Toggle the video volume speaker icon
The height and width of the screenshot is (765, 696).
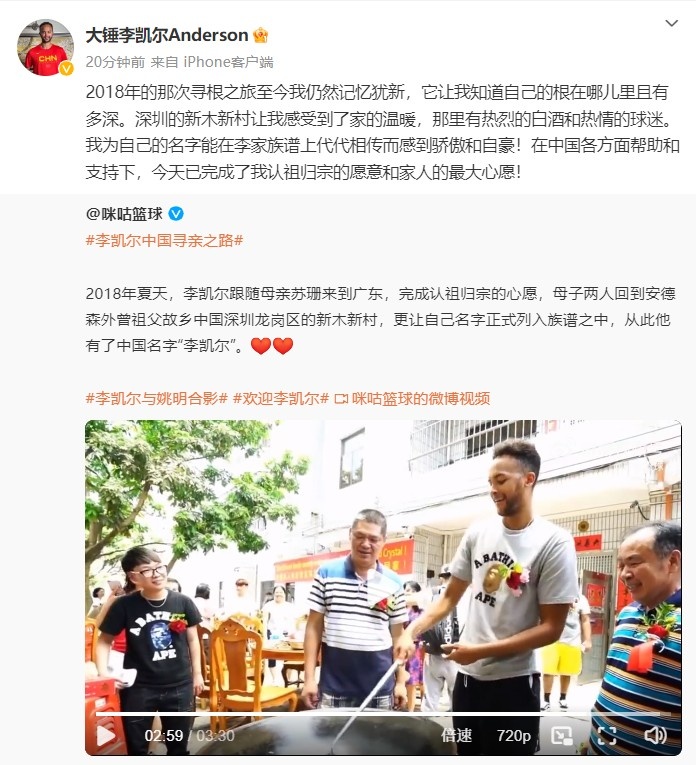click(655, 735)
